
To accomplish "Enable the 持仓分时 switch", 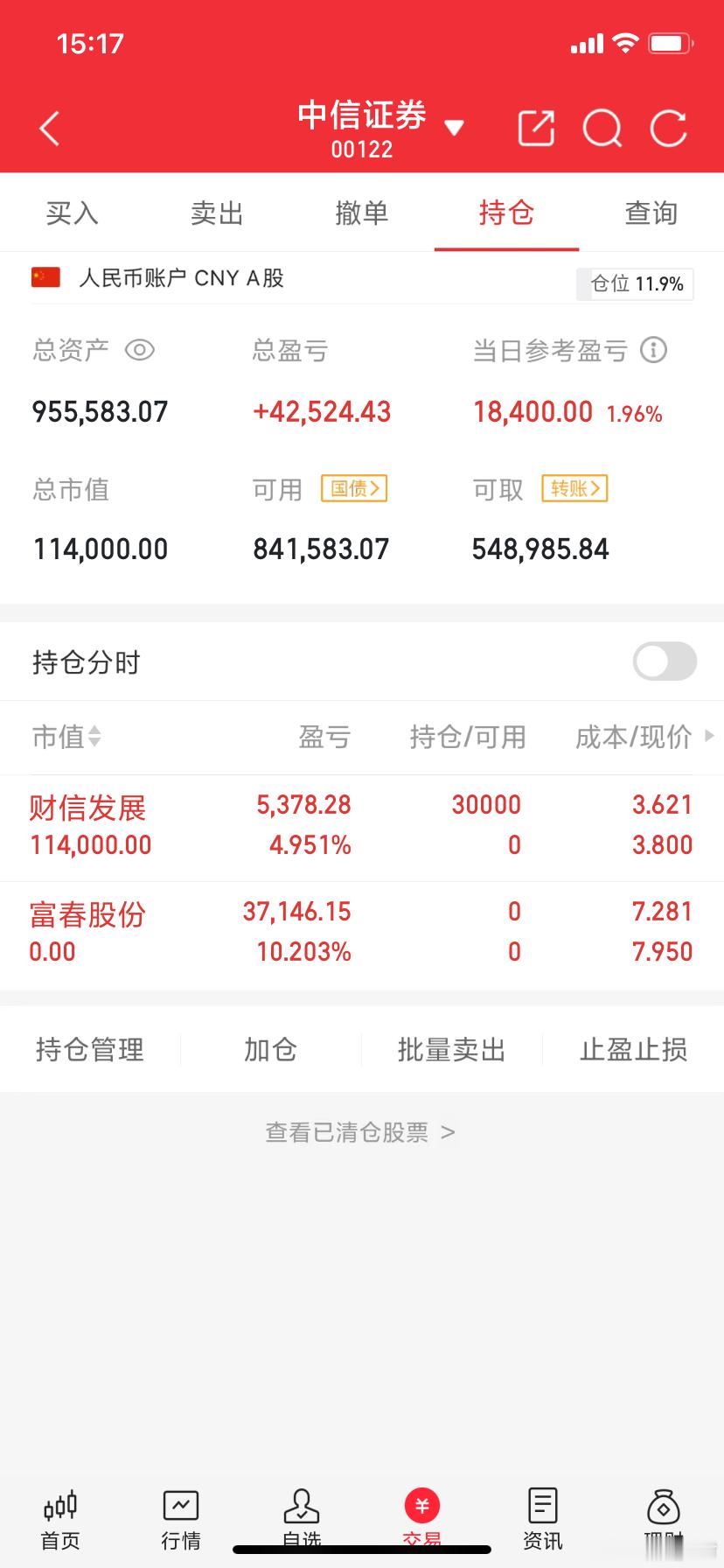I will [664, 661].
